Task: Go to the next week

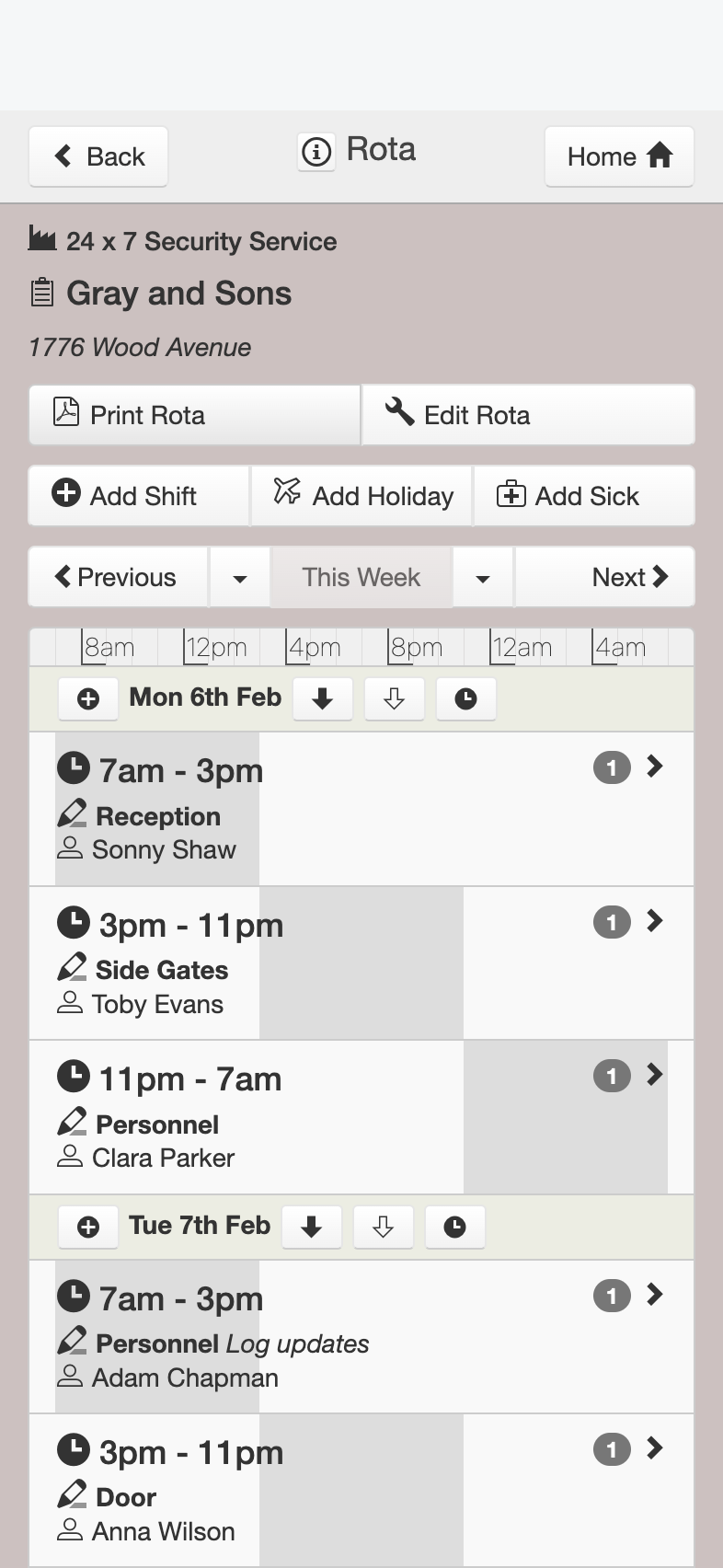Action: [604, 577]
